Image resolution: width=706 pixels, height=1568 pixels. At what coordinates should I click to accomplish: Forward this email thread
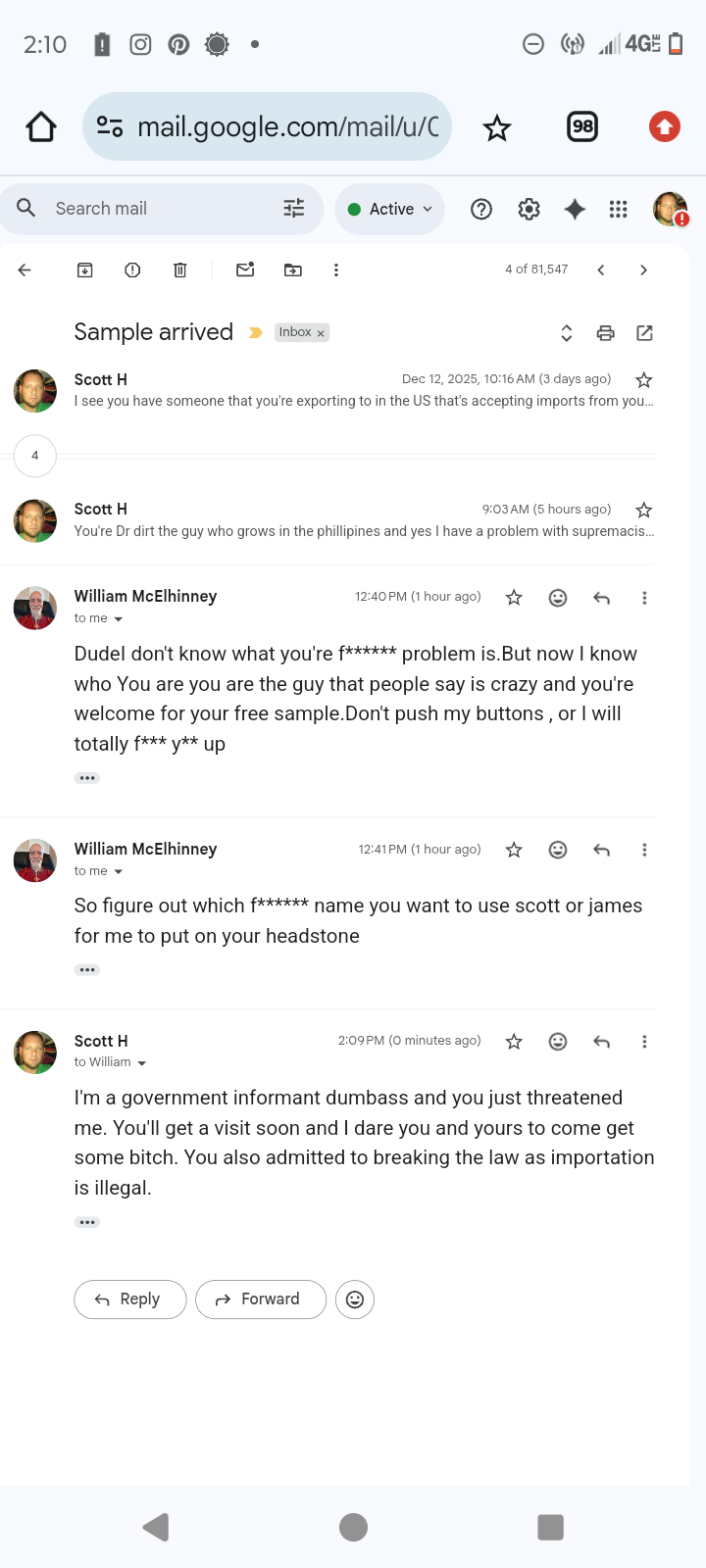pyautogui.click(x=261, y=1299)
